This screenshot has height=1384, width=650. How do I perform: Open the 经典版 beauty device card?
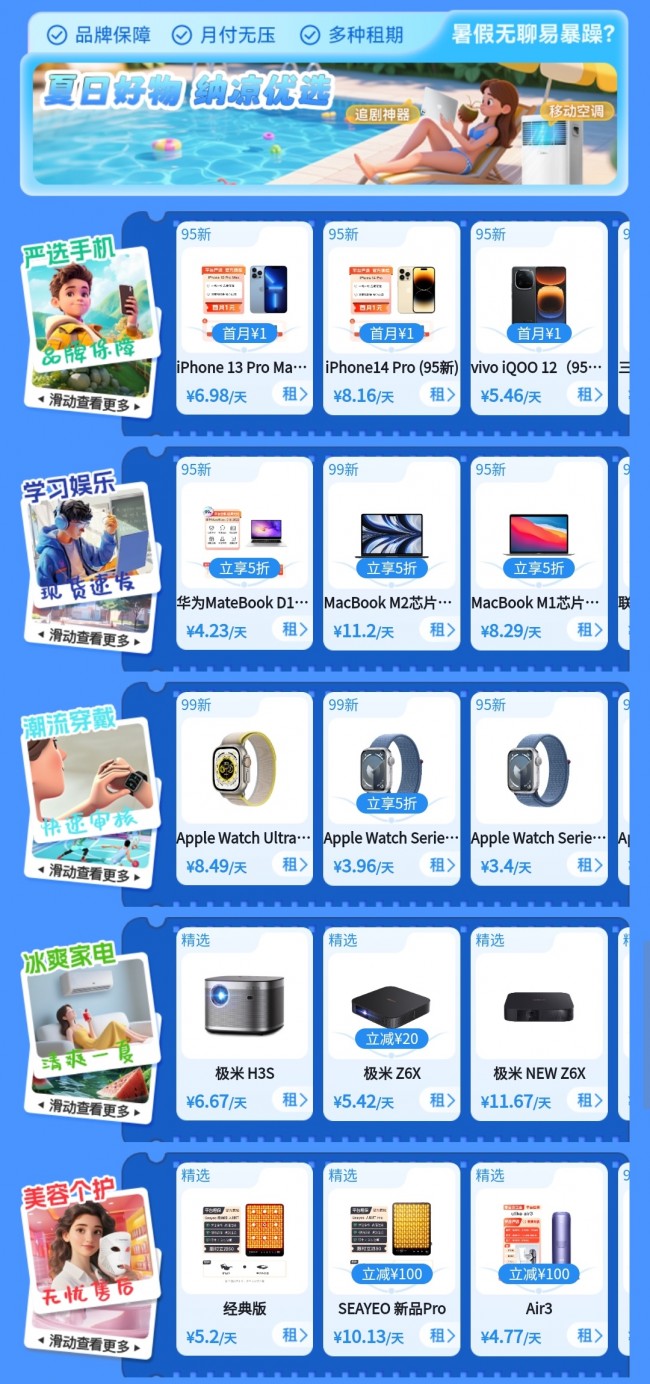(x=244, y=1240)
